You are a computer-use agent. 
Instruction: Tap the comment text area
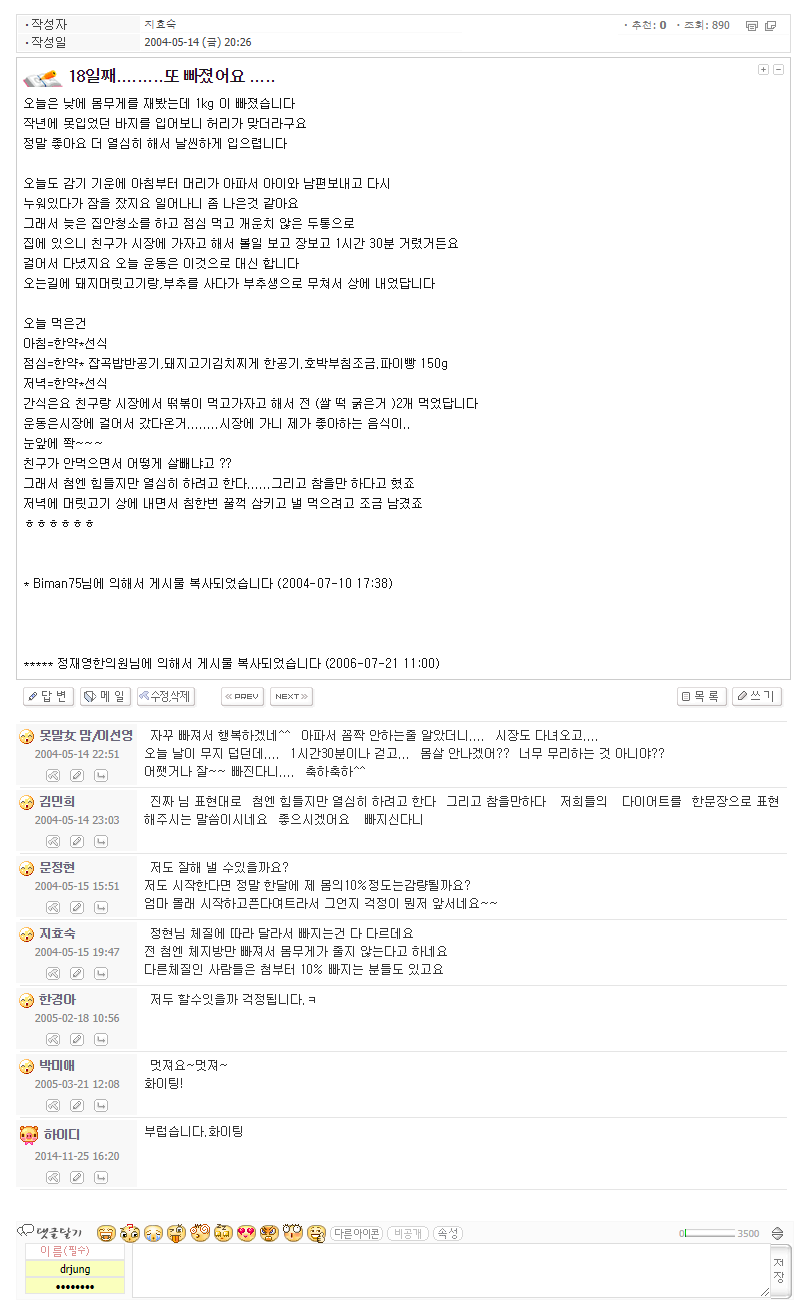point(450,1271)
